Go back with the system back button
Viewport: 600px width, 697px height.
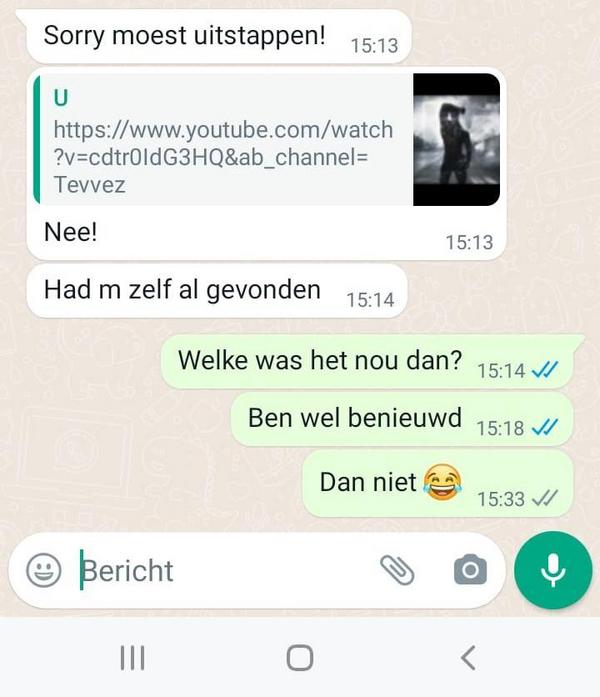[467, 657]
